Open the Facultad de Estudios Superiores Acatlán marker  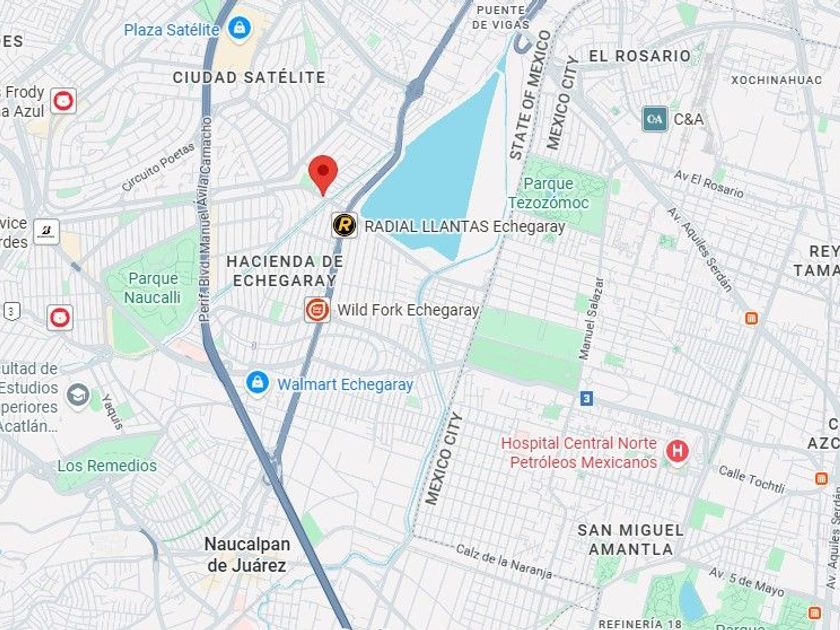coord(78,396)
